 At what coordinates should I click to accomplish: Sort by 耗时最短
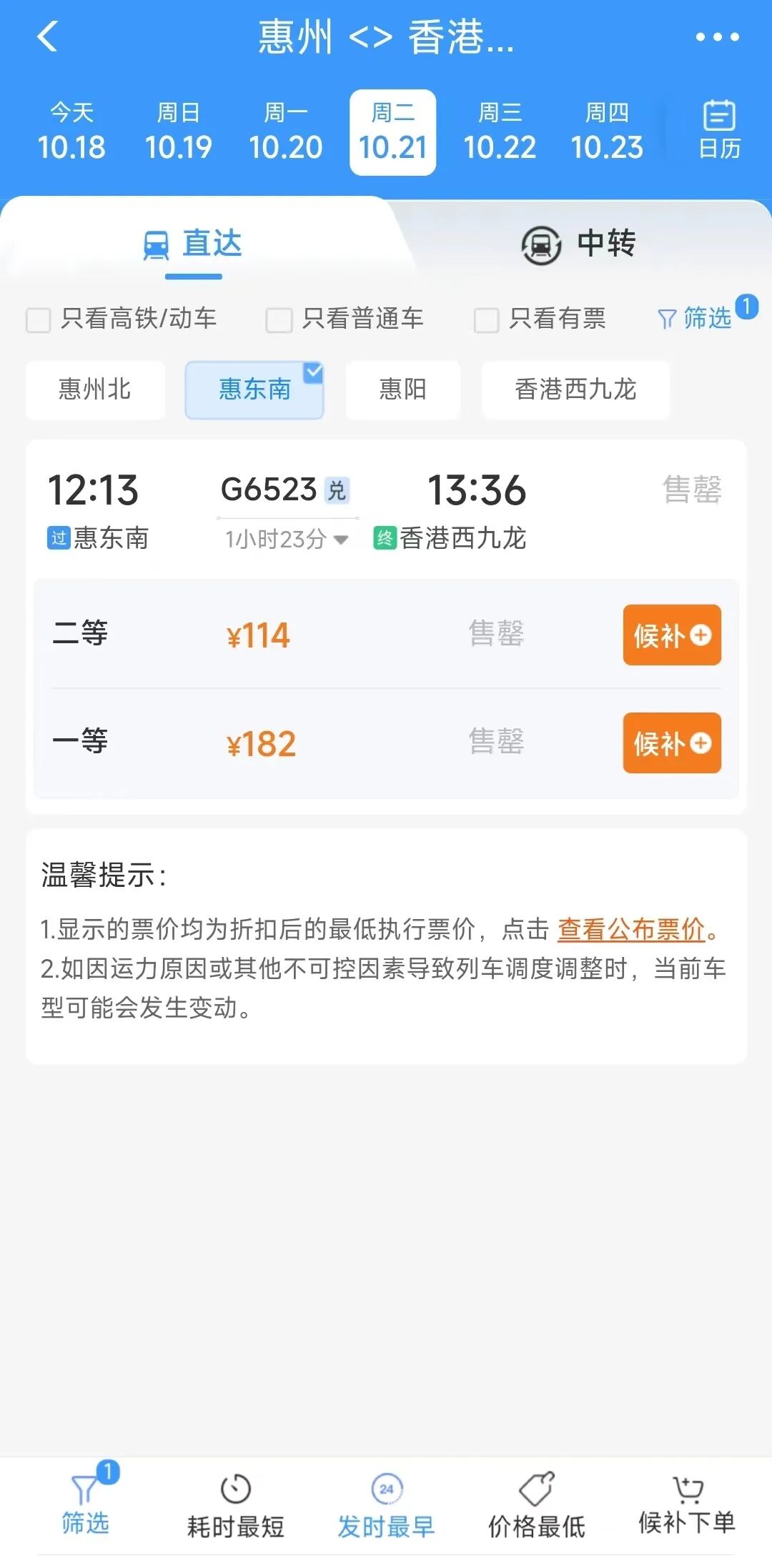[235, 1508]
